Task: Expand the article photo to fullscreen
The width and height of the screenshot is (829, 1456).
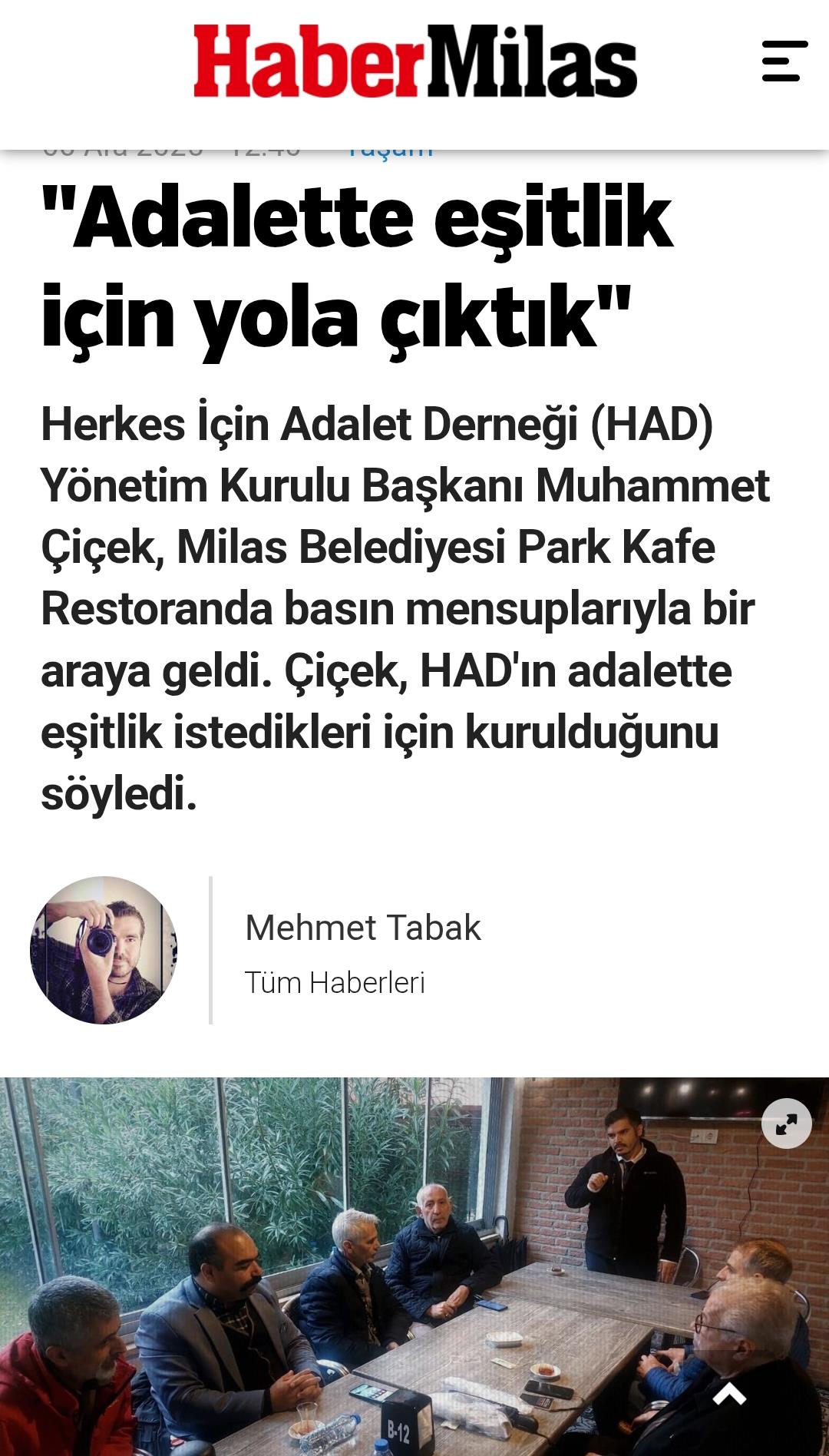Action: click(x=786, y=1123)
